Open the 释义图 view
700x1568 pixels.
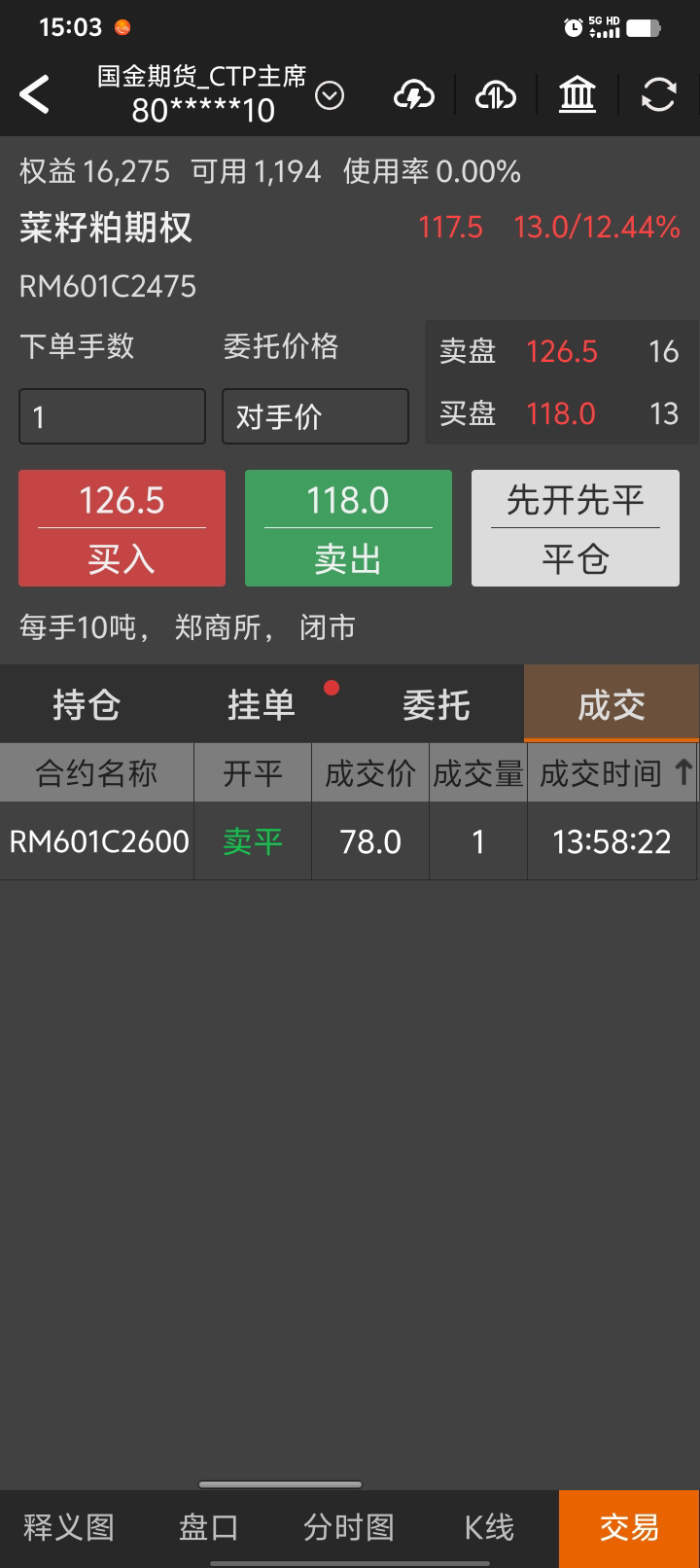(69, 1527)
